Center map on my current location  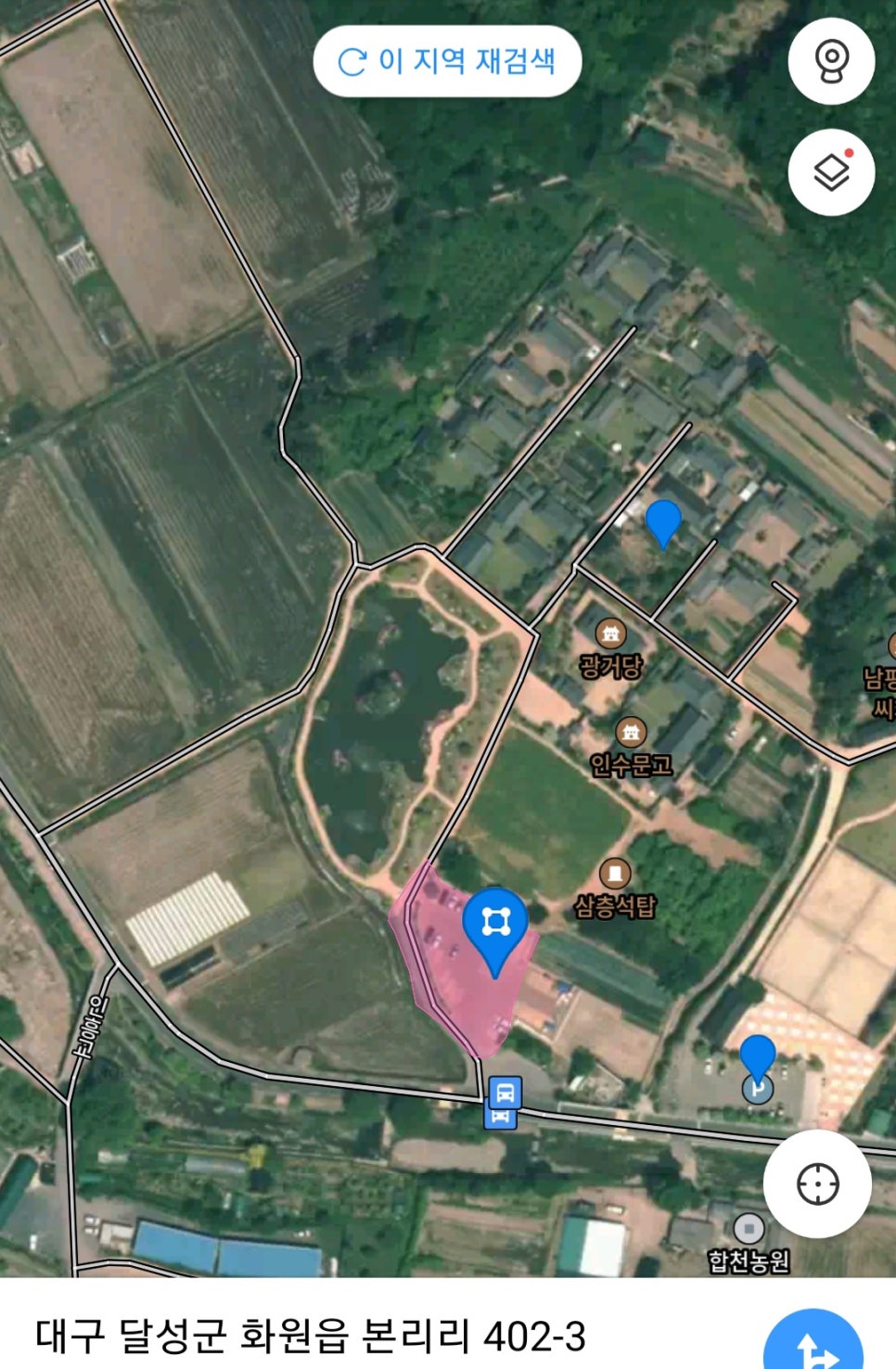tap(817, 1183)
